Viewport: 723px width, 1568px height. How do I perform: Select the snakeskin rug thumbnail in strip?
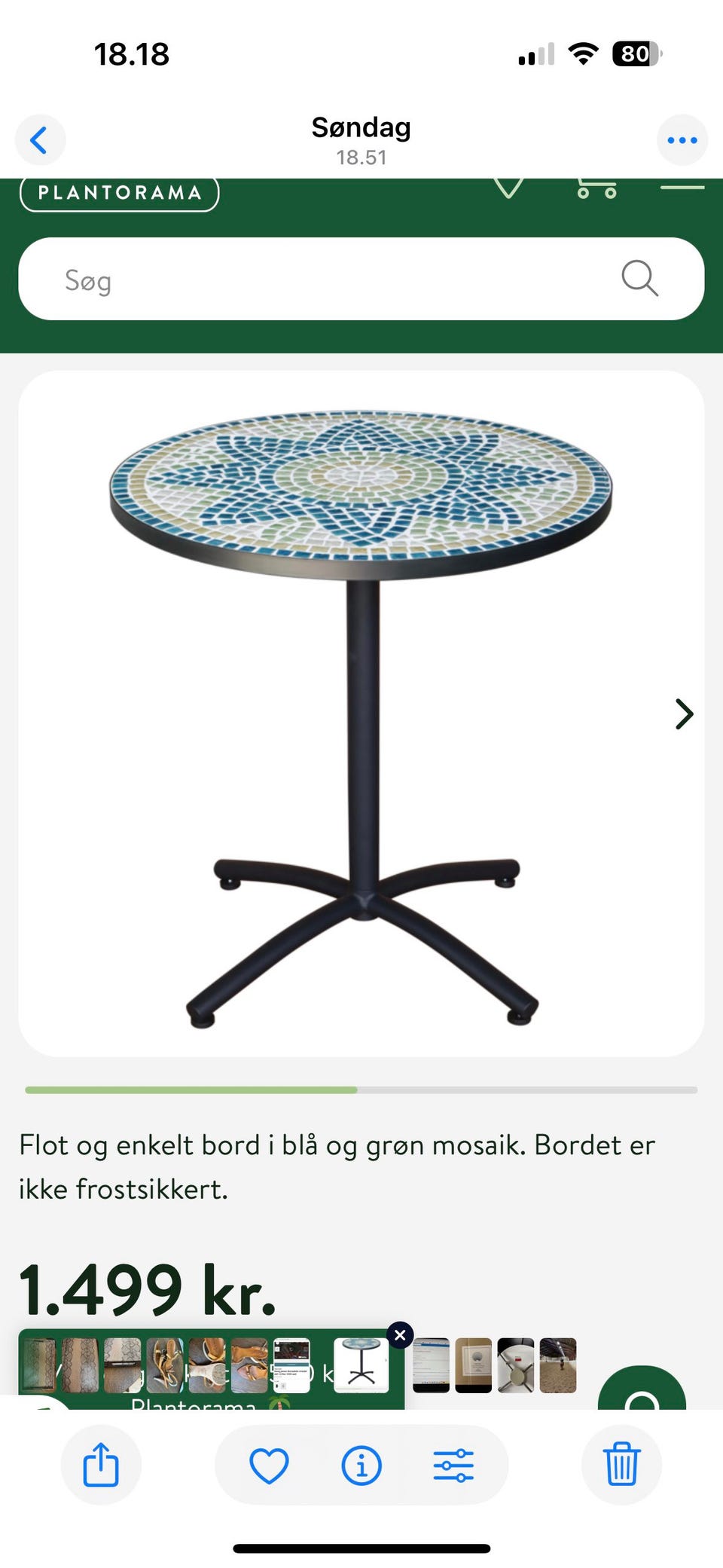coord(80,1365)
